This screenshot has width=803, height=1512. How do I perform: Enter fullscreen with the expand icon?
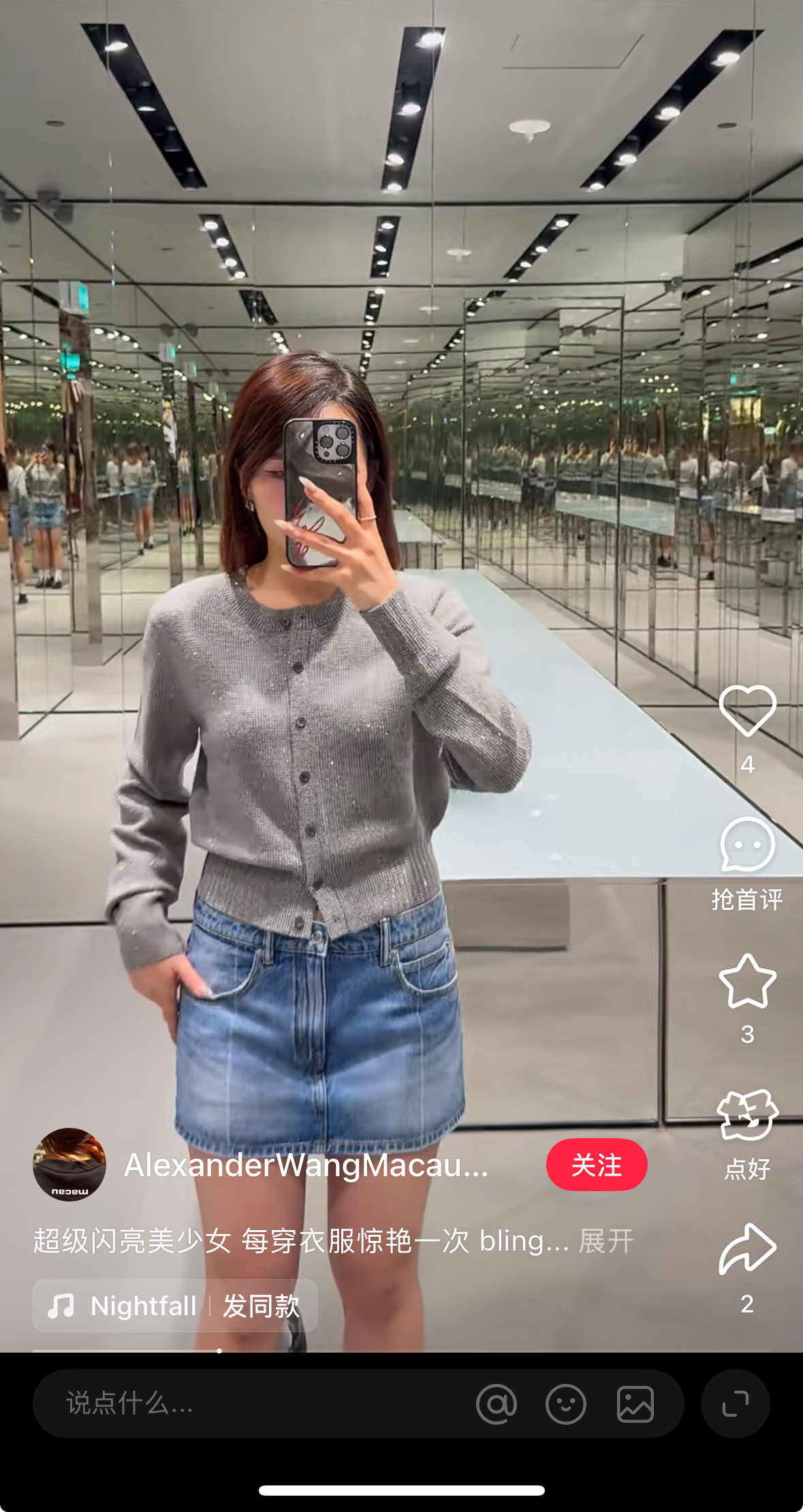(736, 1404)
